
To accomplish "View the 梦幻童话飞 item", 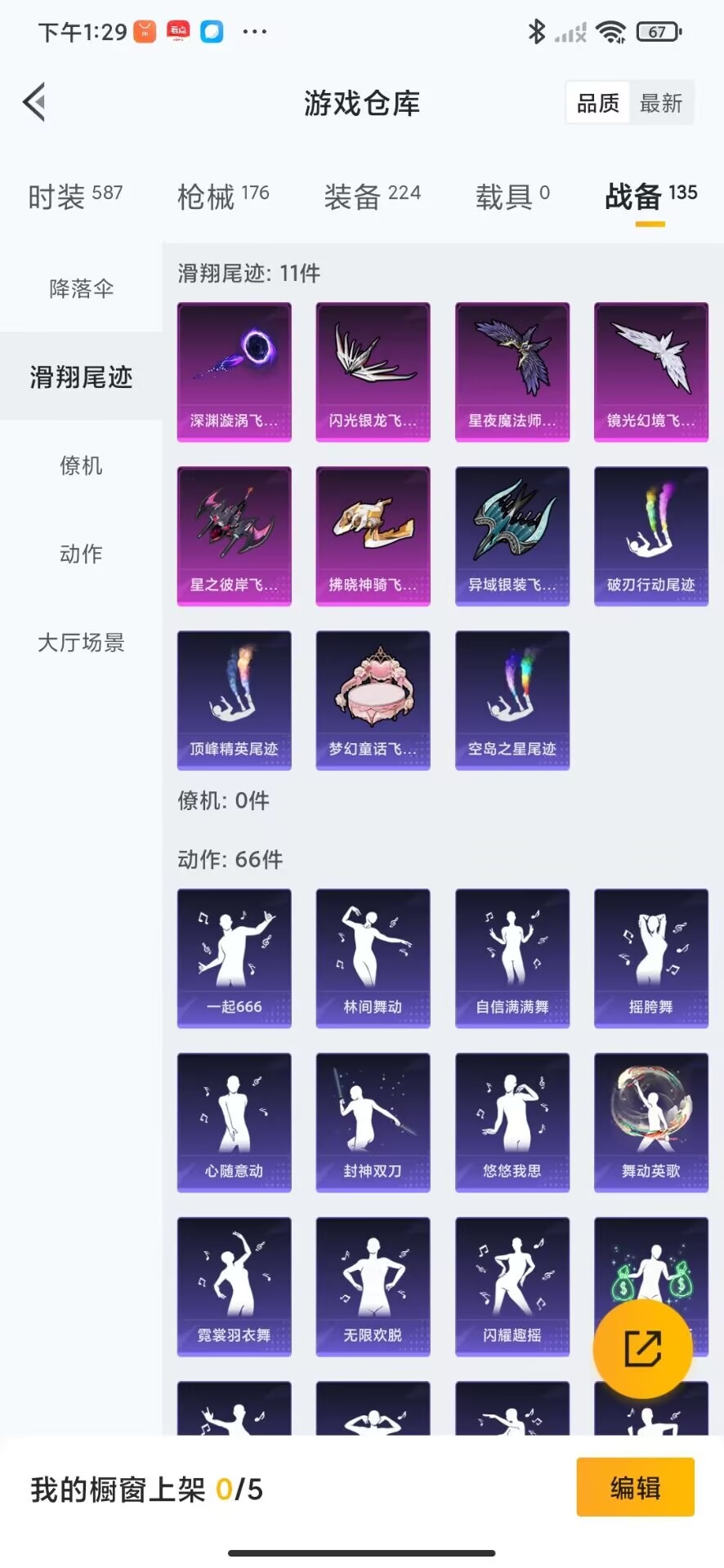I will pyautogui.click(x=373, y=701).
